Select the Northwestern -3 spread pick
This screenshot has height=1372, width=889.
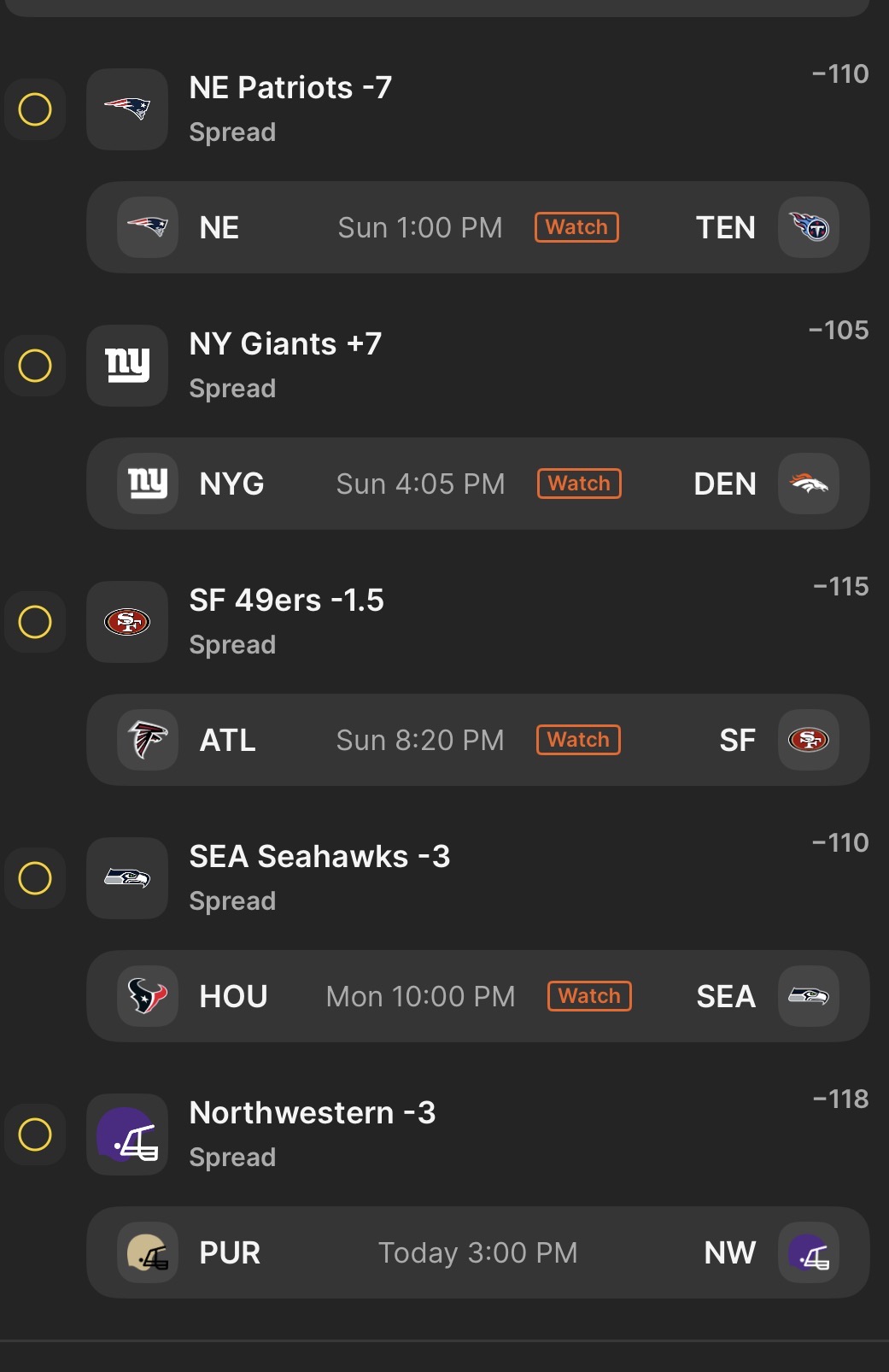pyautogui.click(x=35, y=1135)
